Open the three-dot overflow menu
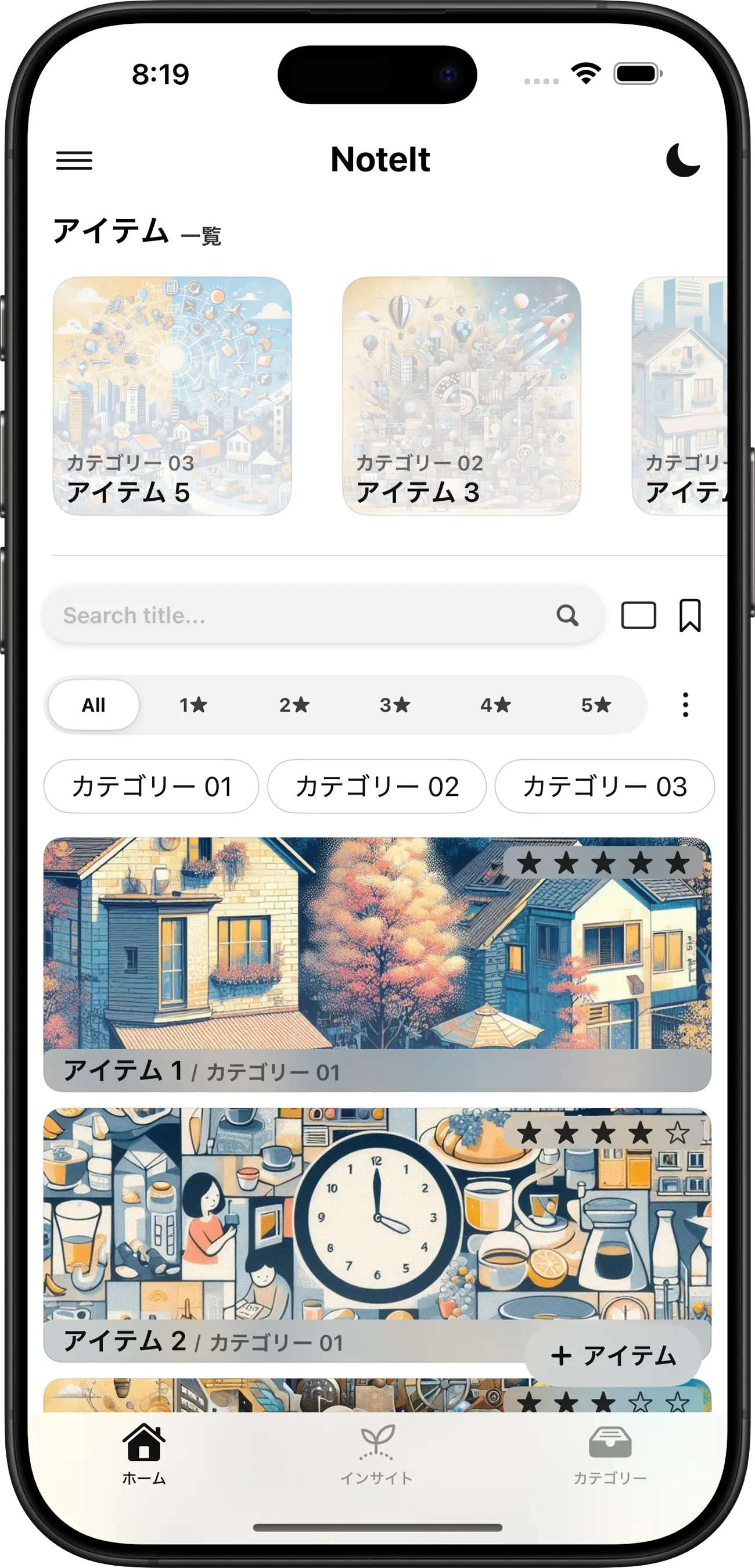 (x=685, y=705)
